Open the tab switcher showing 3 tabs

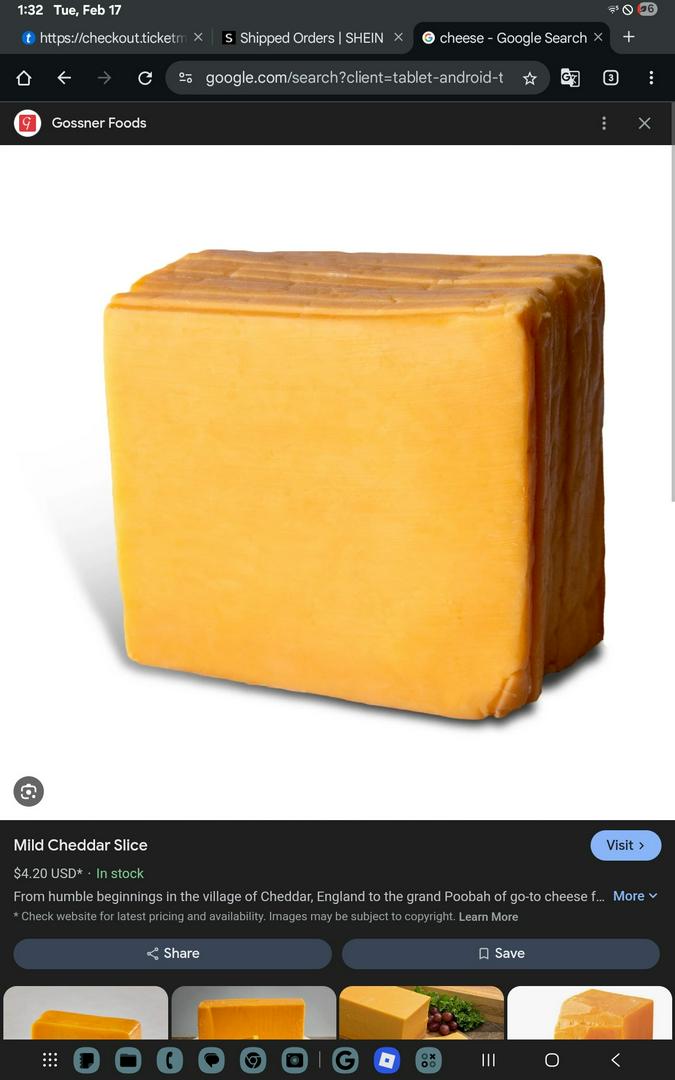point(610,78)
